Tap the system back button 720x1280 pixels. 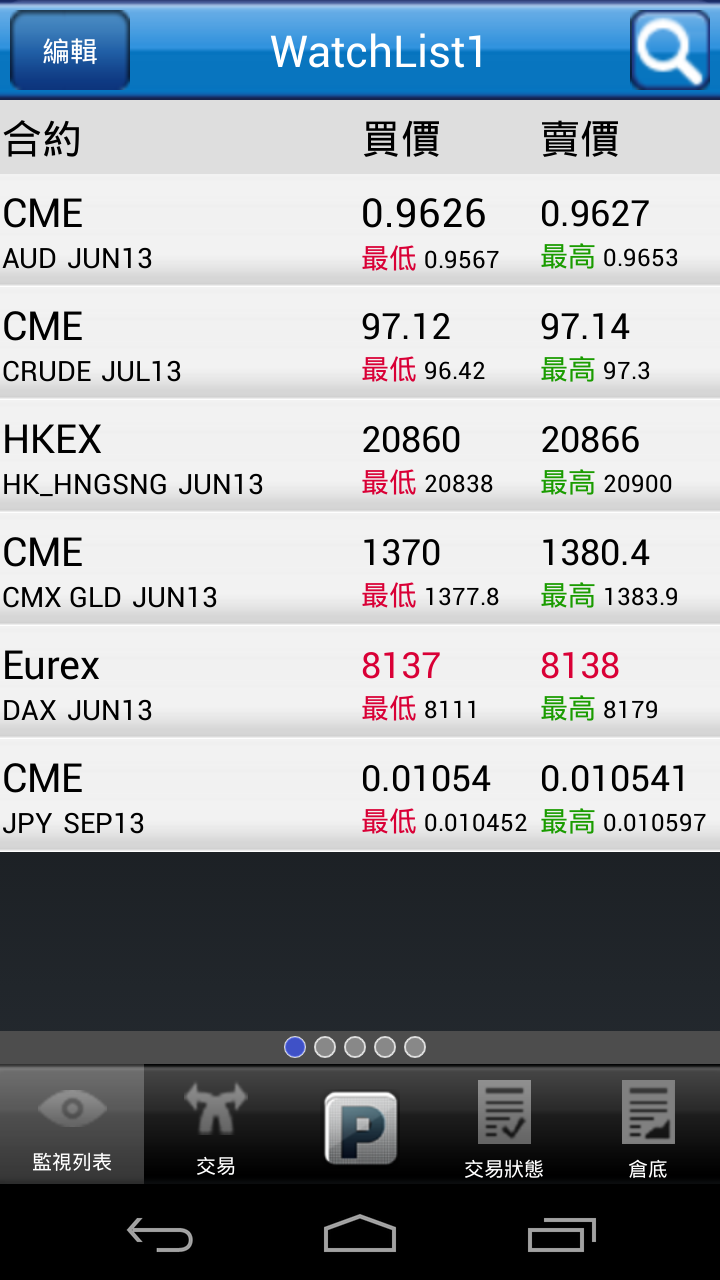click(160, 1234)
